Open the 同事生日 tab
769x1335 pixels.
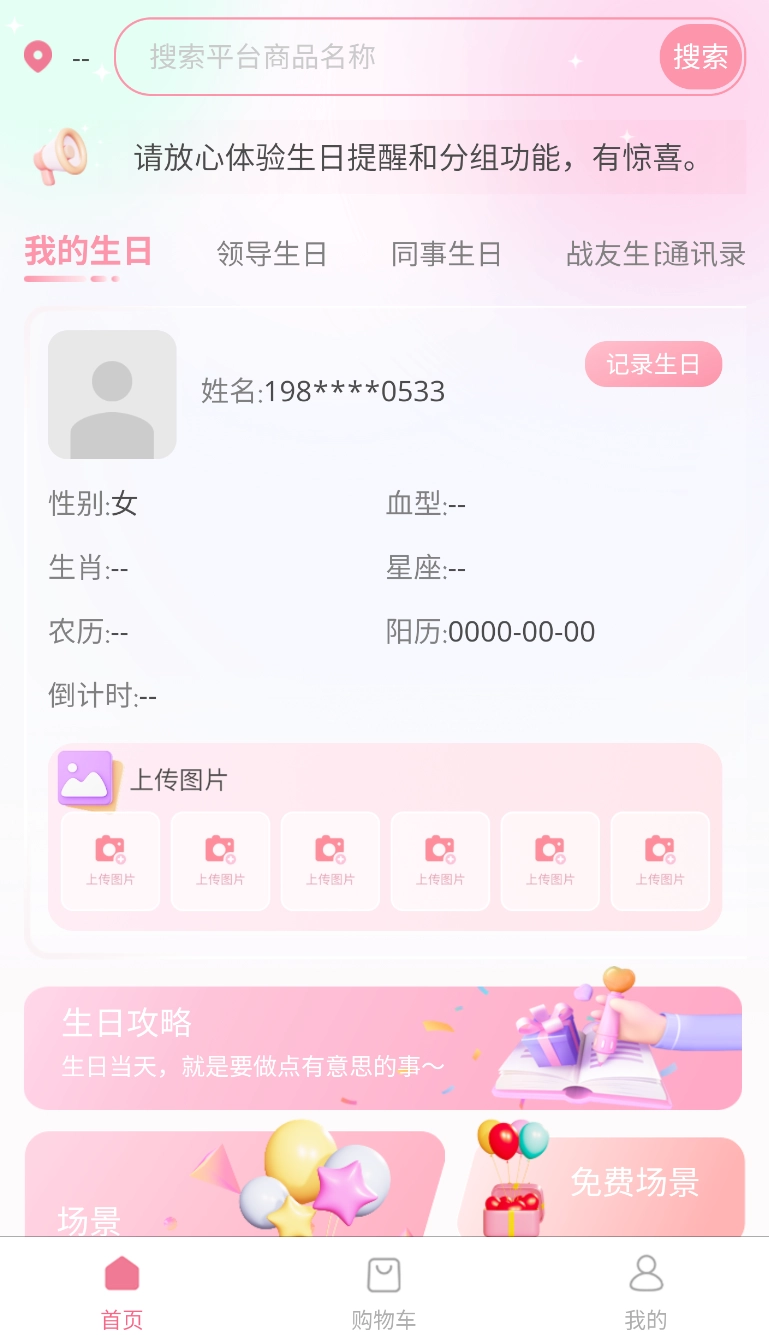point(447,254)
